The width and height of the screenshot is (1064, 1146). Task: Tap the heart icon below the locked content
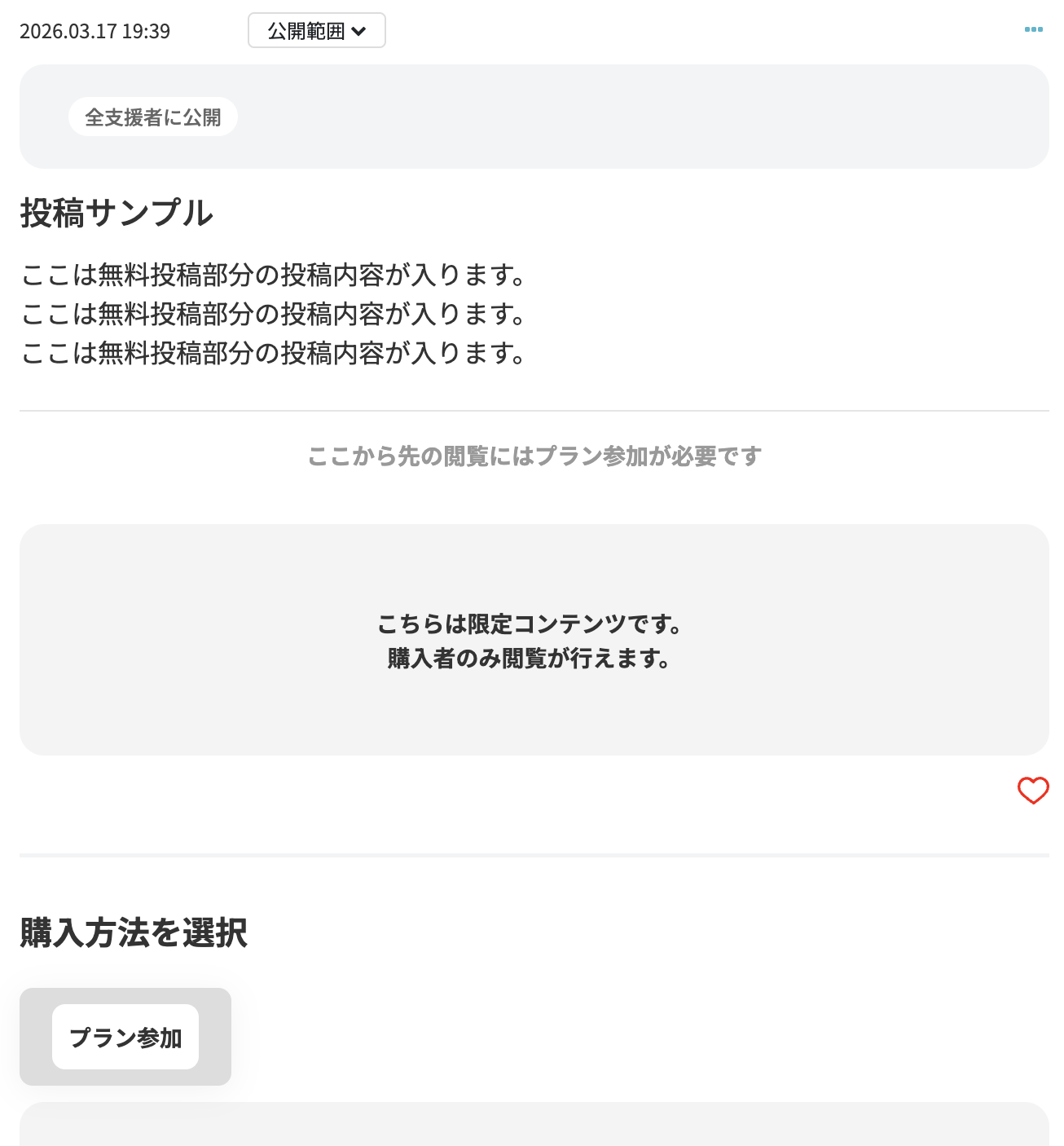click(x=1033, y=791)
